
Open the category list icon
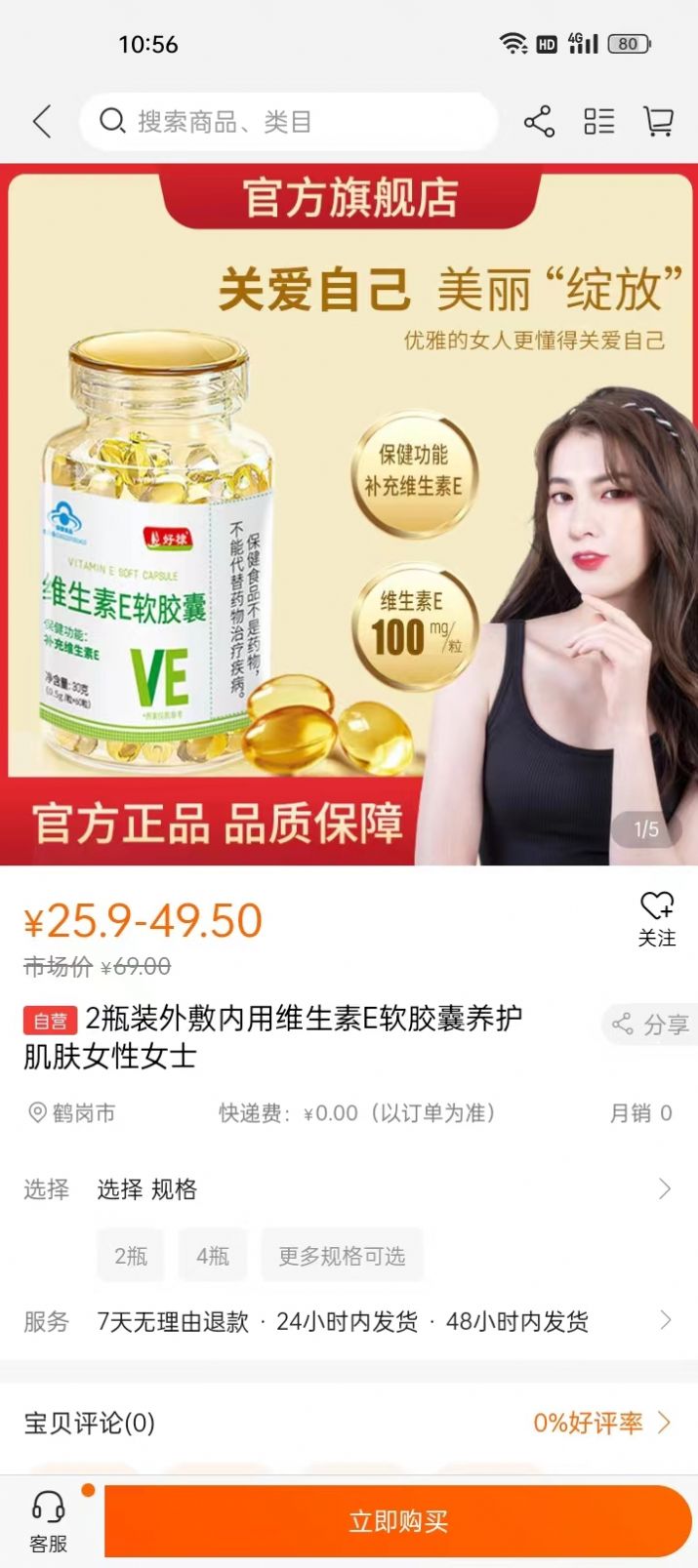(598, 122)
